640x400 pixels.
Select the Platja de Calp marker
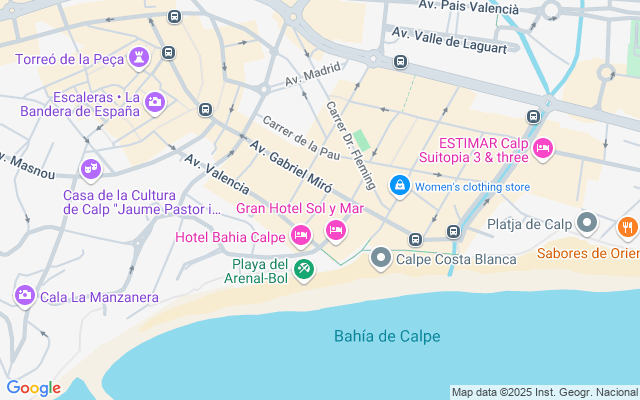point(588,222)
